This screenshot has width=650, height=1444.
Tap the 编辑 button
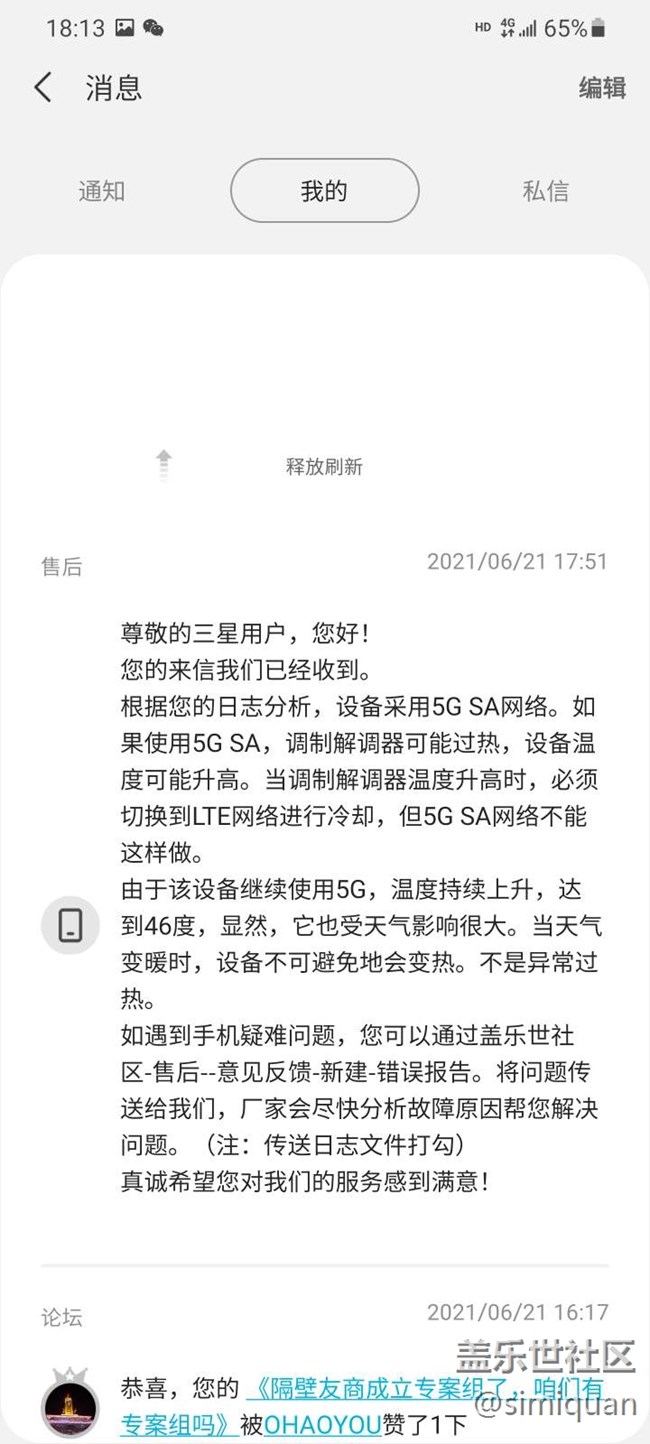[602, 88]
